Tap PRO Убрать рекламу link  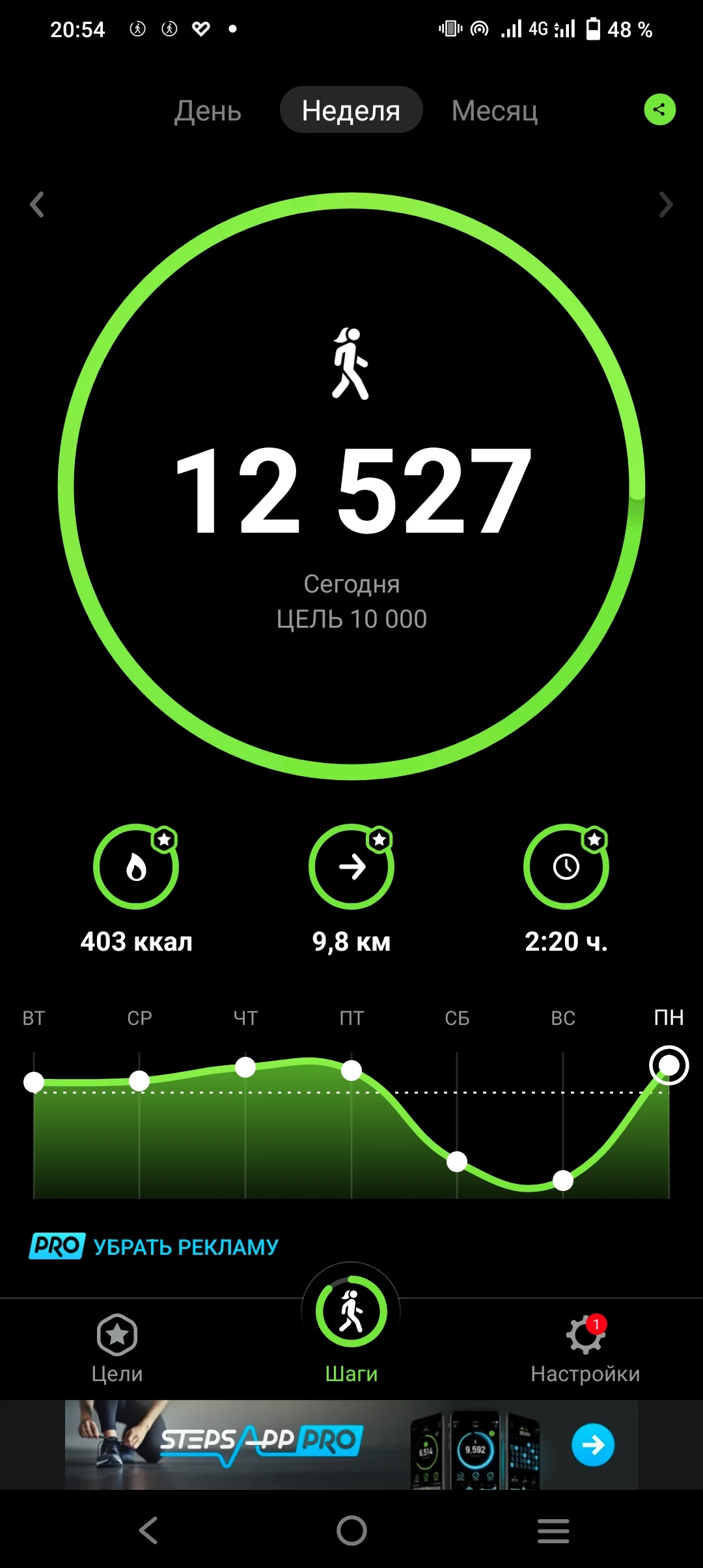coord(154,1246)
